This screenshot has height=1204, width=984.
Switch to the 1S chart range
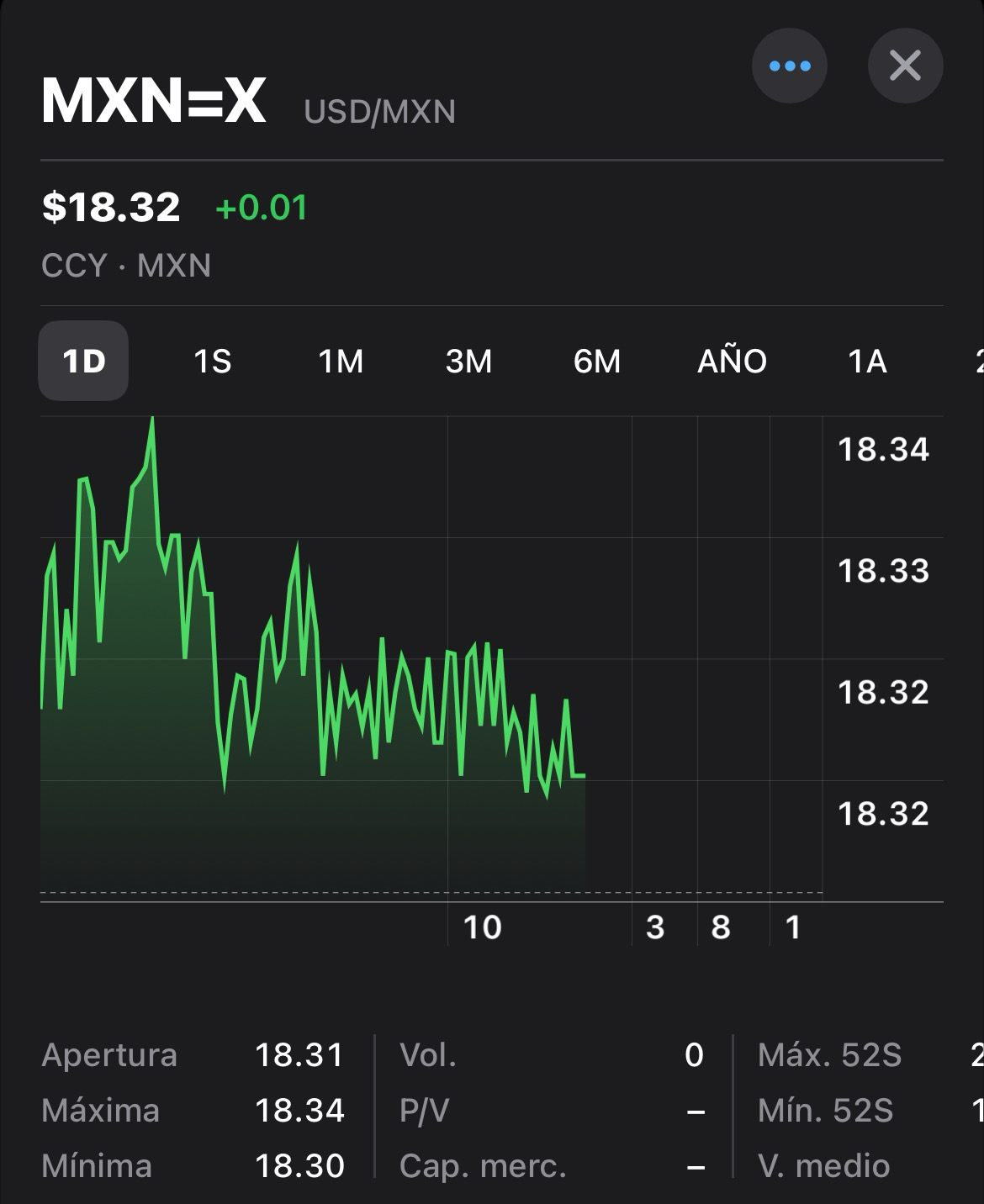click(x=212, y=362)
